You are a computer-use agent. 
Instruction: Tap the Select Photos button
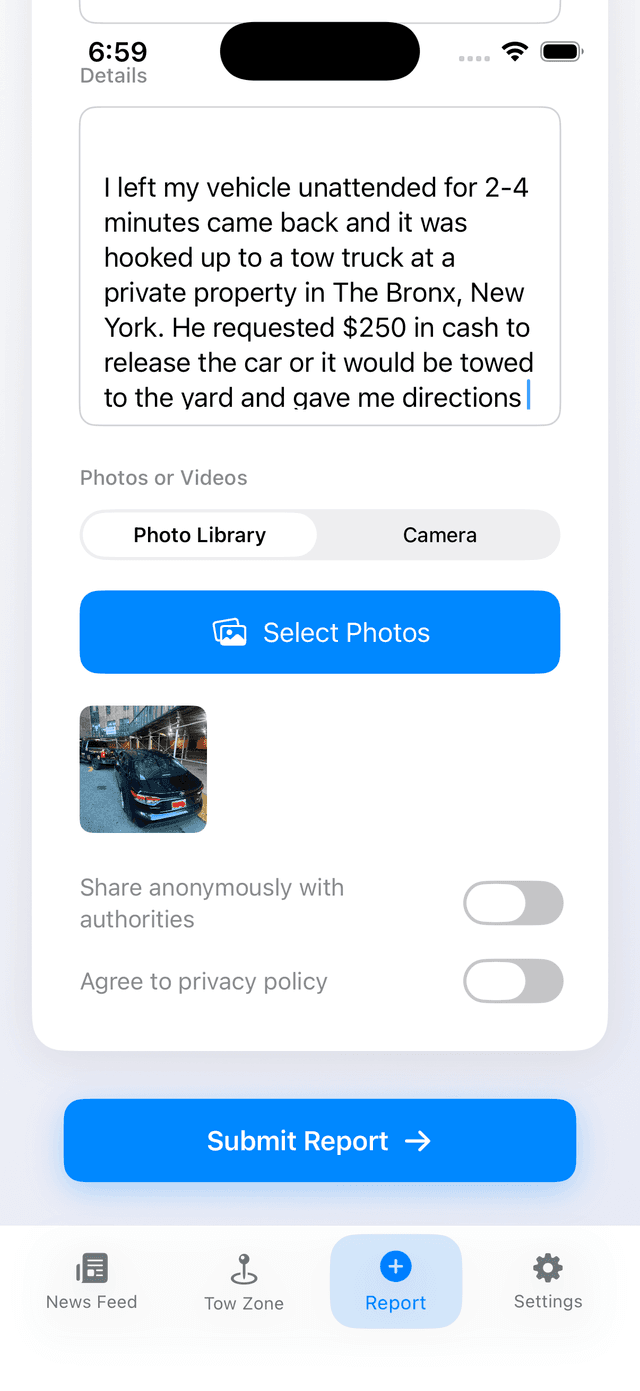click(320, 632)
